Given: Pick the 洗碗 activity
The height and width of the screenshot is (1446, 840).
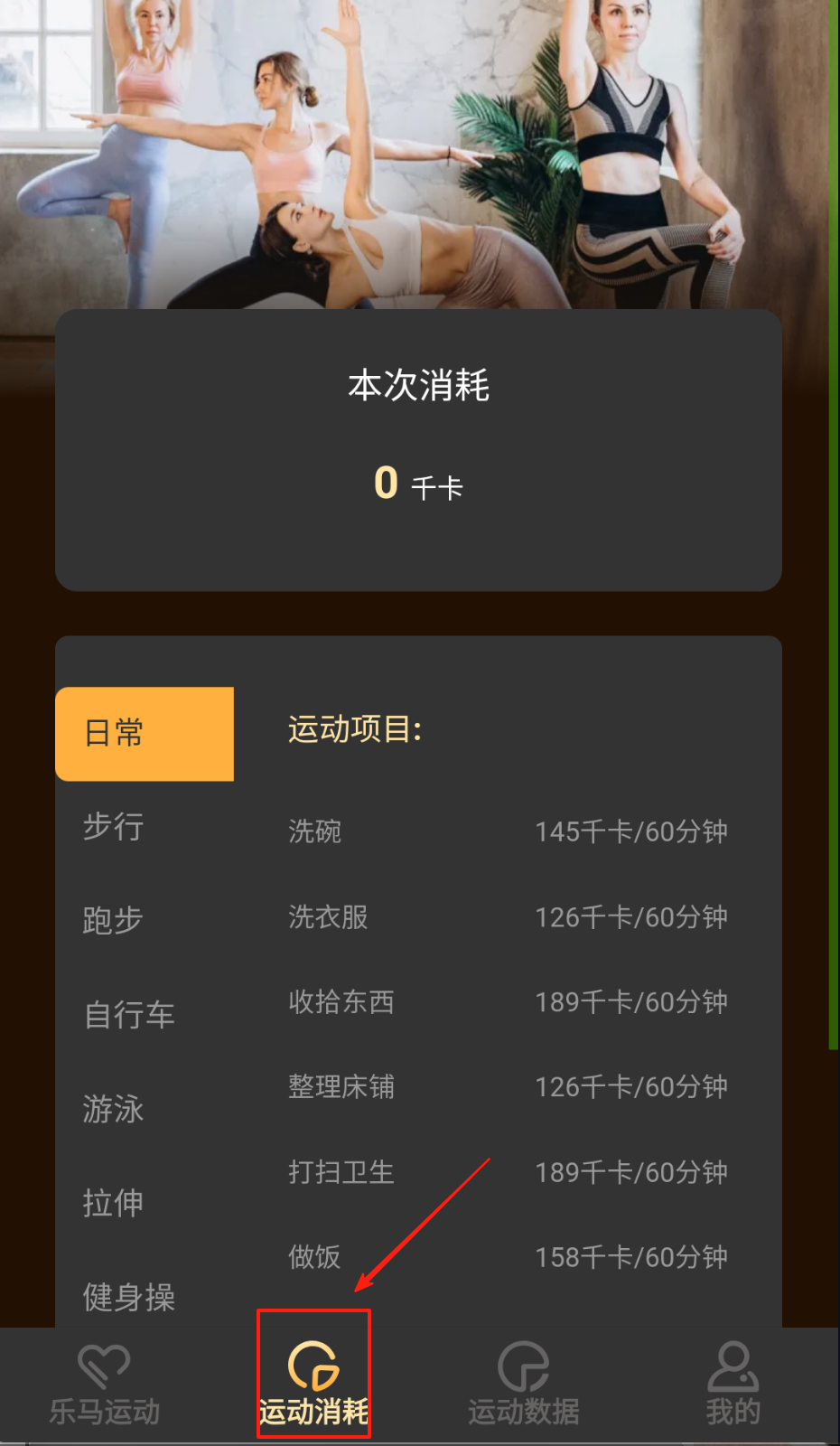Looking at the screenshot, I should [508, 831].
